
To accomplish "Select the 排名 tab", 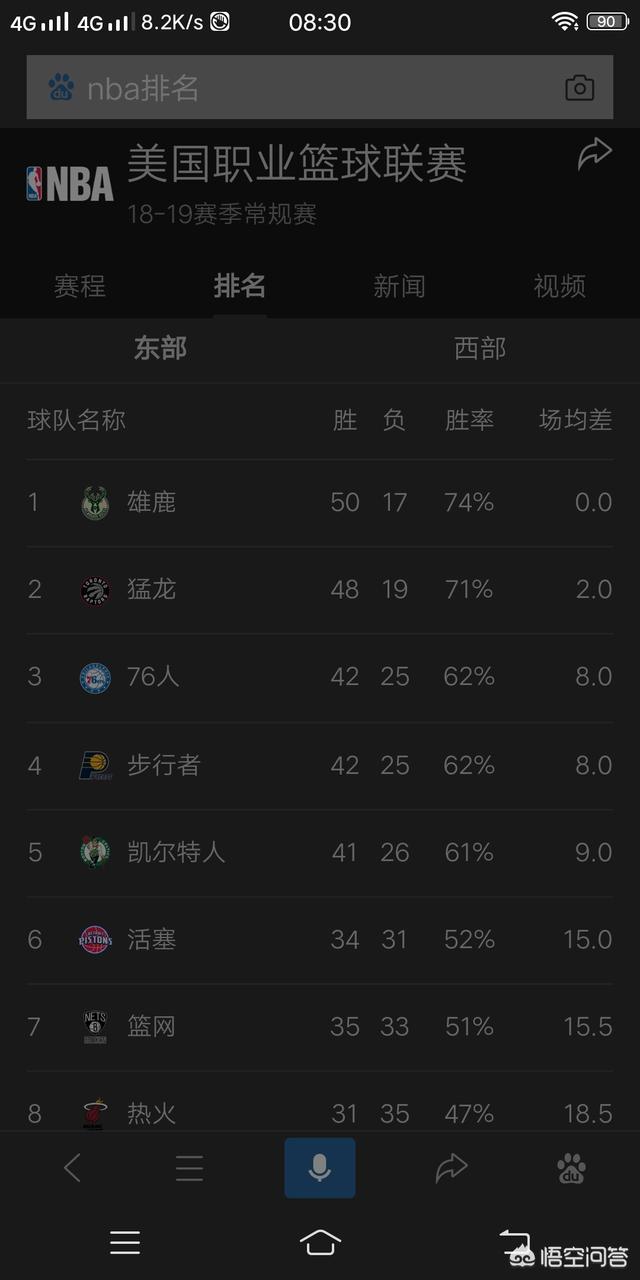I will (x=240, y=286).
